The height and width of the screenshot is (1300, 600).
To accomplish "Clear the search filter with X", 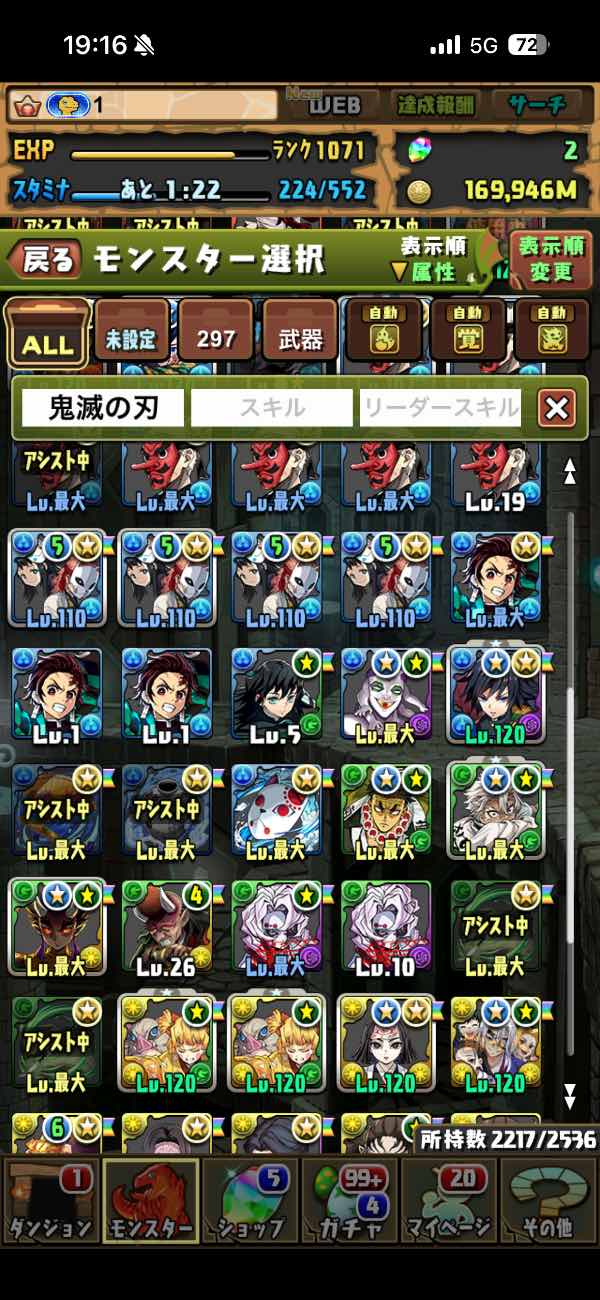I will [x=556, y=408].
